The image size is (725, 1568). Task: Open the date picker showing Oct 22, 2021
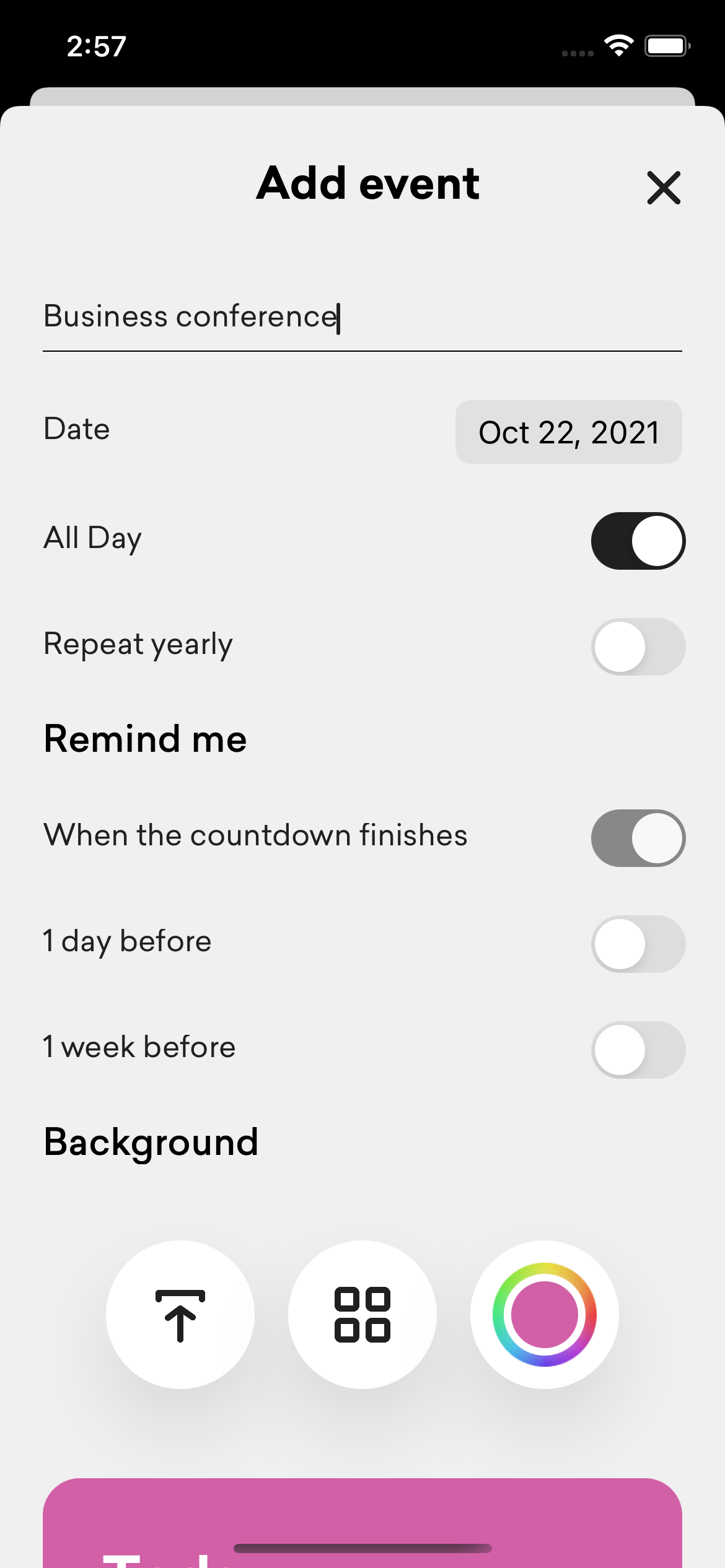click(568, 432)
